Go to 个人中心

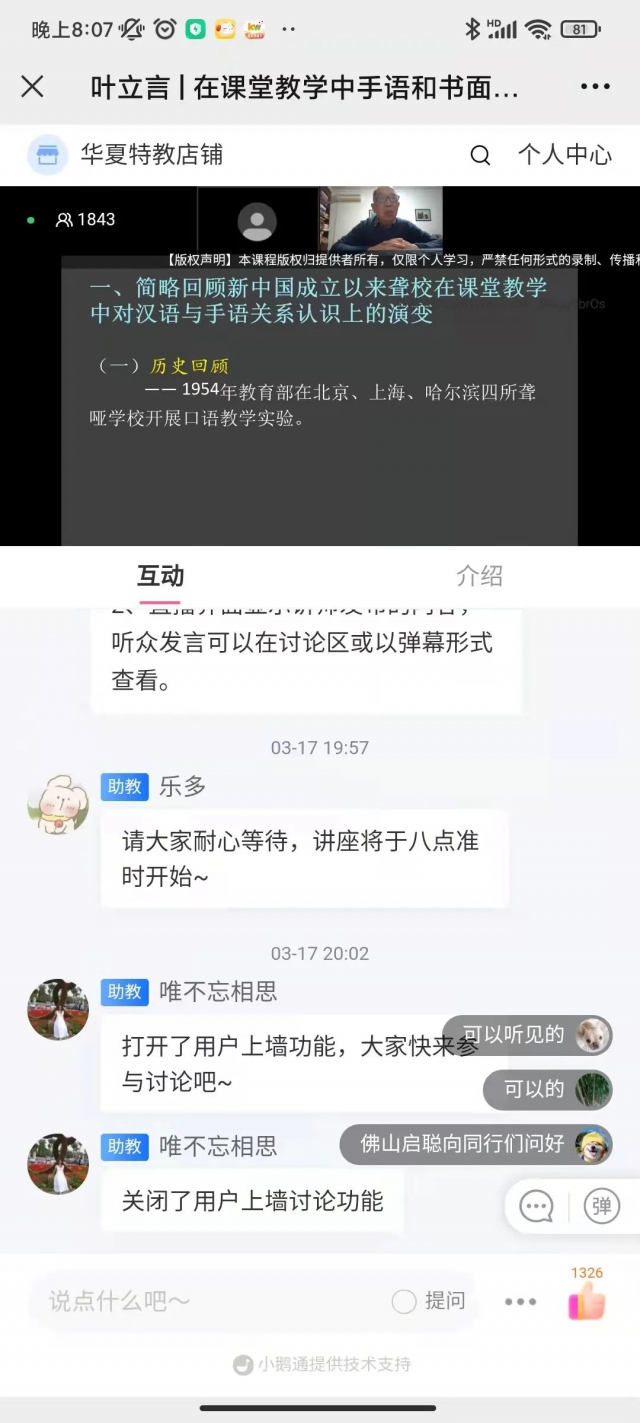click(x=564, y=155)
